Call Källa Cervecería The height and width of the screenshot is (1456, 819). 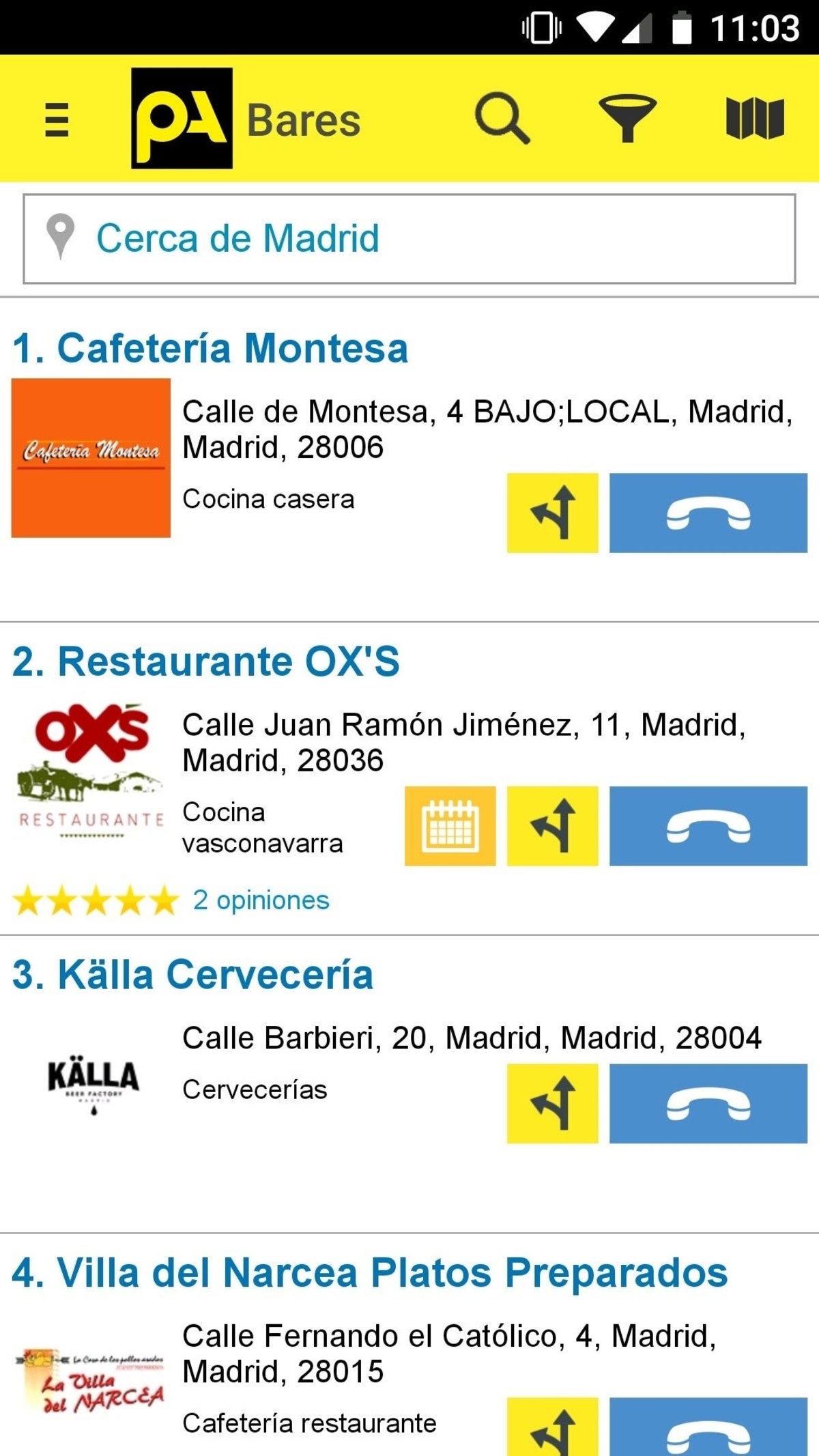(x=708, y=1103)
